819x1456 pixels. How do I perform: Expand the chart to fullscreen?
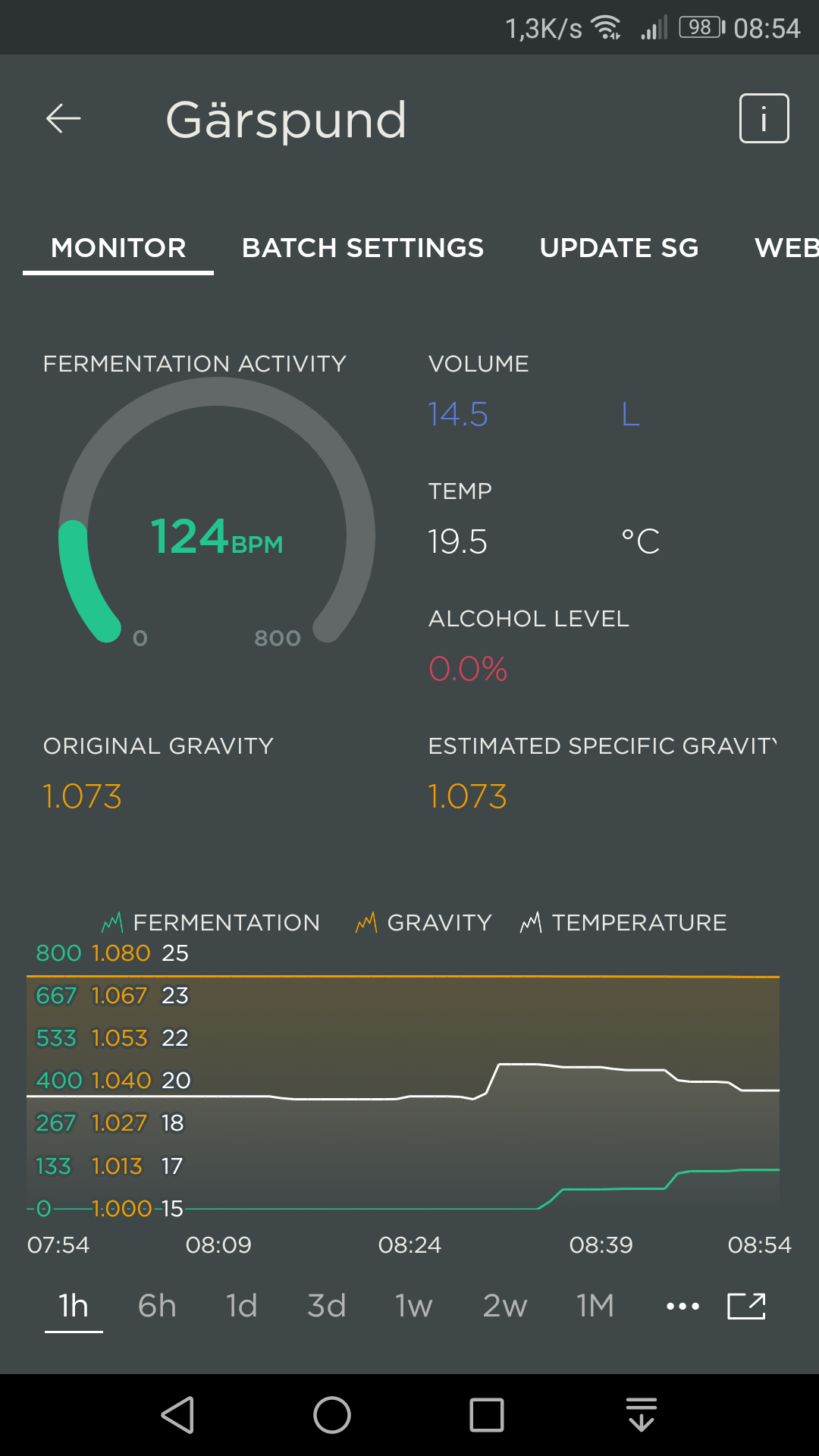(747, 1306)
